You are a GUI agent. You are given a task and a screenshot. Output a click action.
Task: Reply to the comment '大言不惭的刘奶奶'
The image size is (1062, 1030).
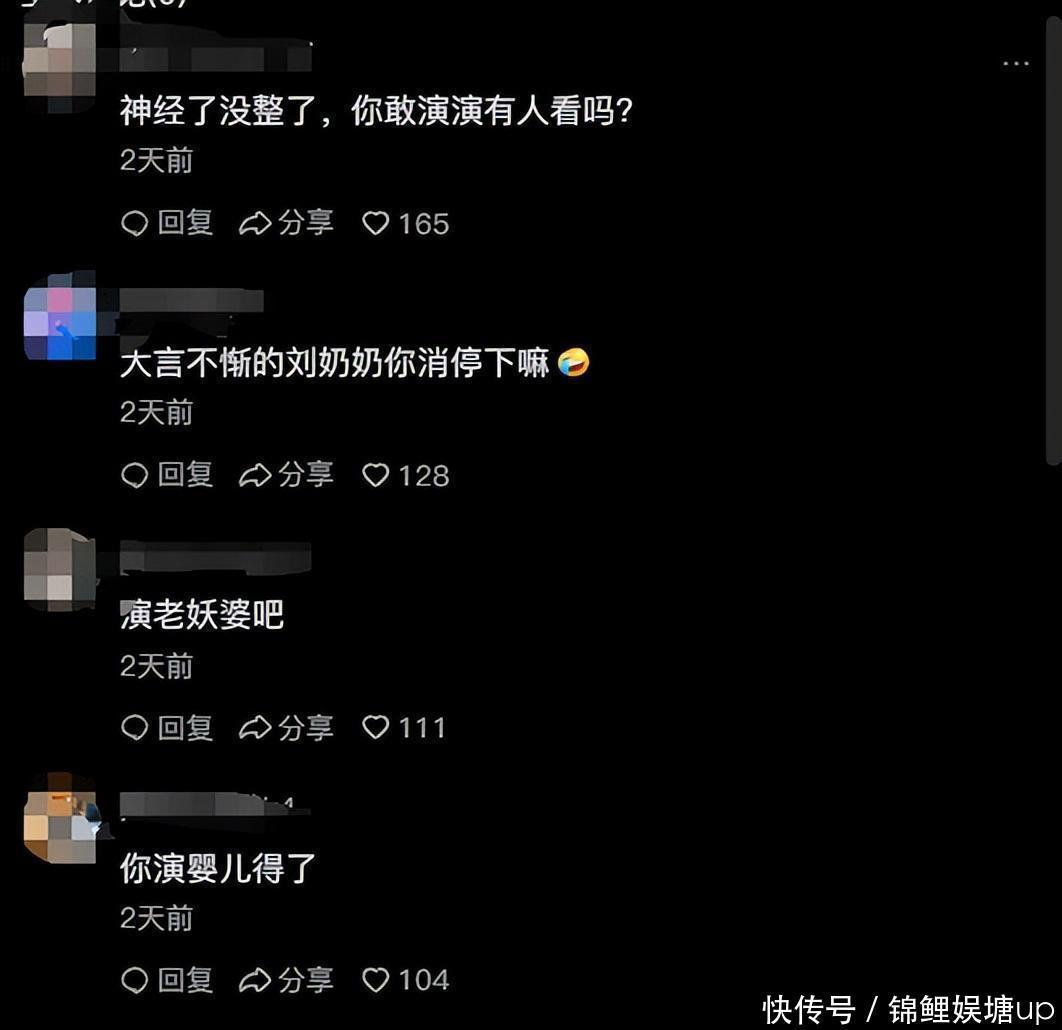click(167, 475)
